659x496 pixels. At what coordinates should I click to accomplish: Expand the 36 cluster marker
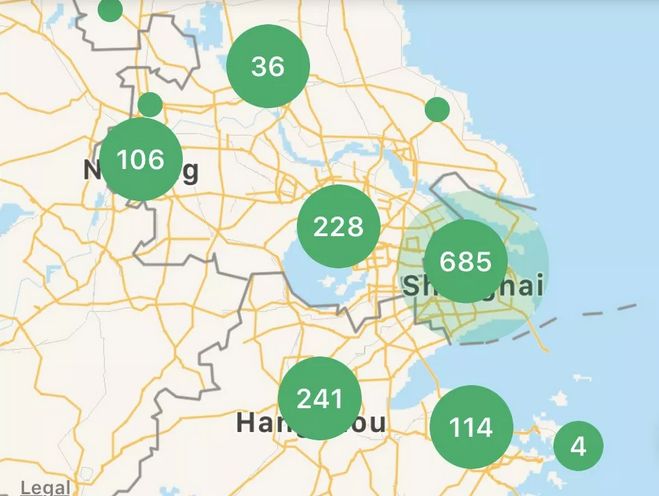268,66
